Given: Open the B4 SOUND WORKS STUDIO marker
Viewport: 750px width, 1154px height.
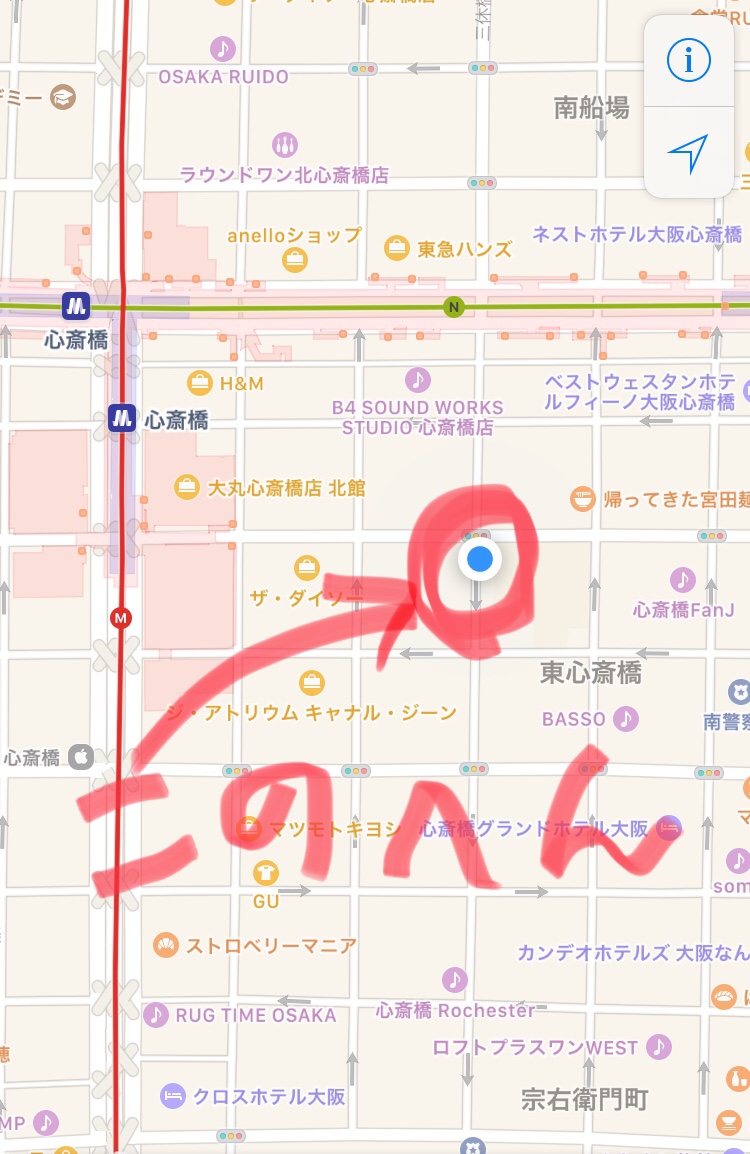Looking at the screenshot, I should click(x=418, y=380).
